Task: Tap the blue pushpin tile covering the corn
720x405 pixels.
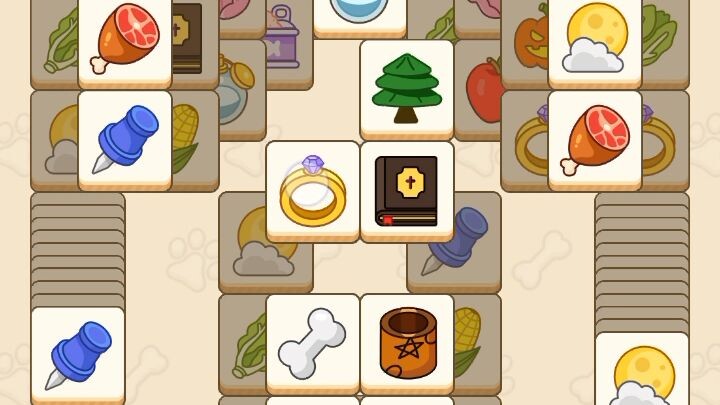Action: tap(124, 138)
